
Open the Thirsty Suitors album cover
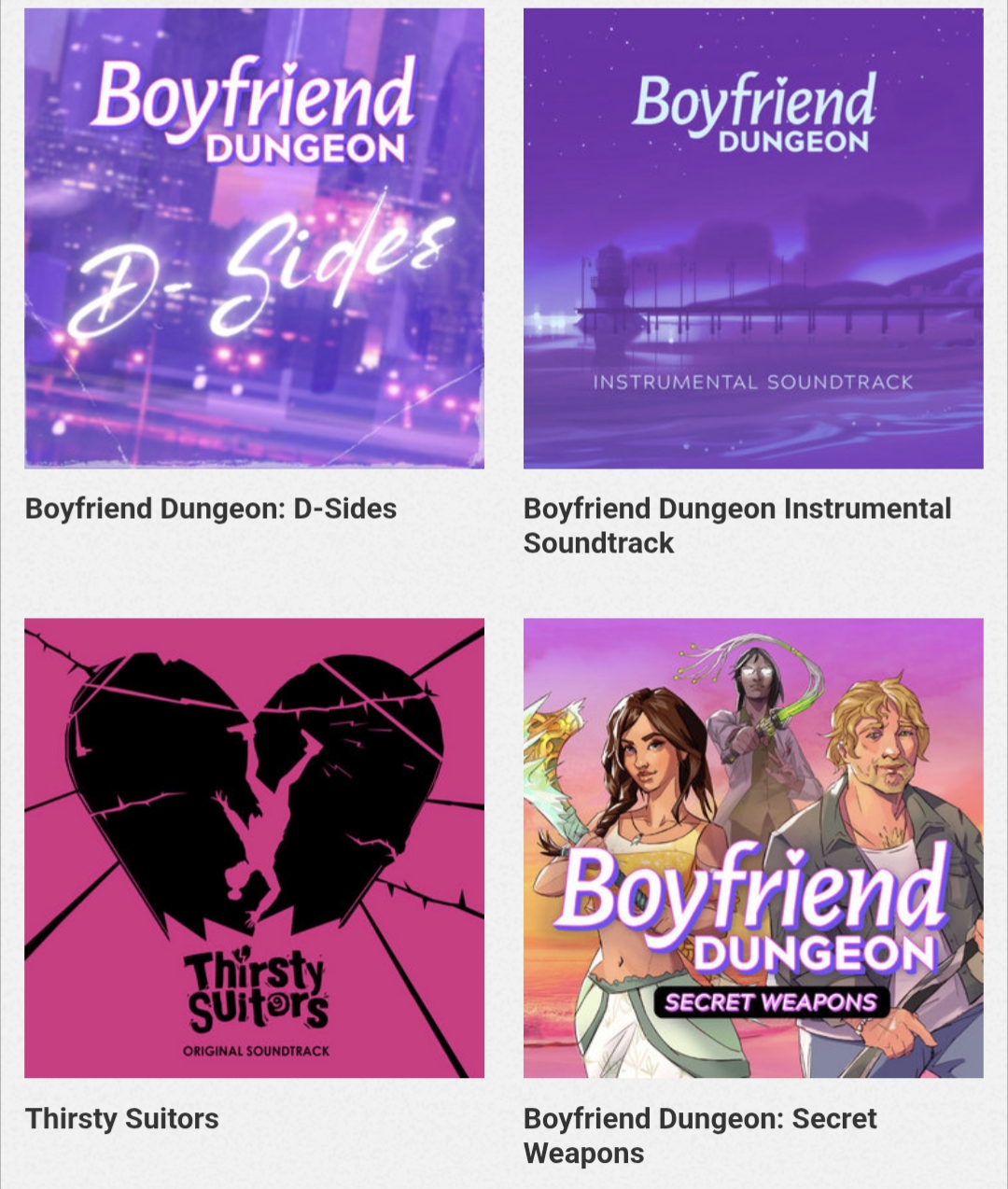coord(254,847)
